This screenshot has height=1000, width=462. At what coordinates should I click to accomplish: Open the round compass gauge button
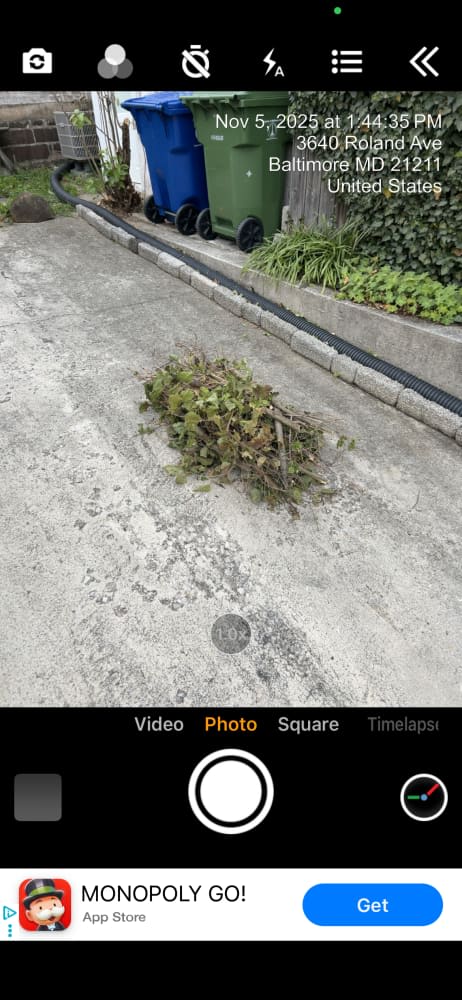click(424, 797)
